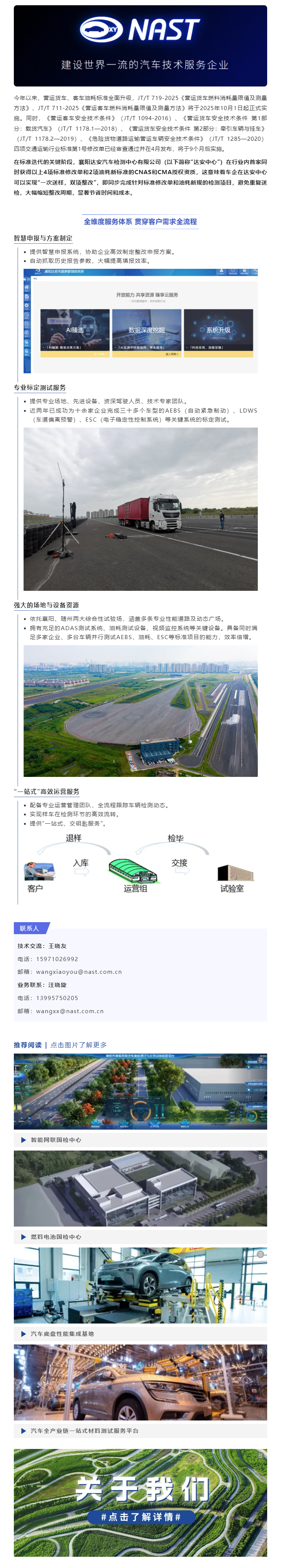This screenshot has height=1568, width=281.
Task: Open the 汽车全产业链一站式材料测试服务平台 image
Action: click(x=140, y=1382)
